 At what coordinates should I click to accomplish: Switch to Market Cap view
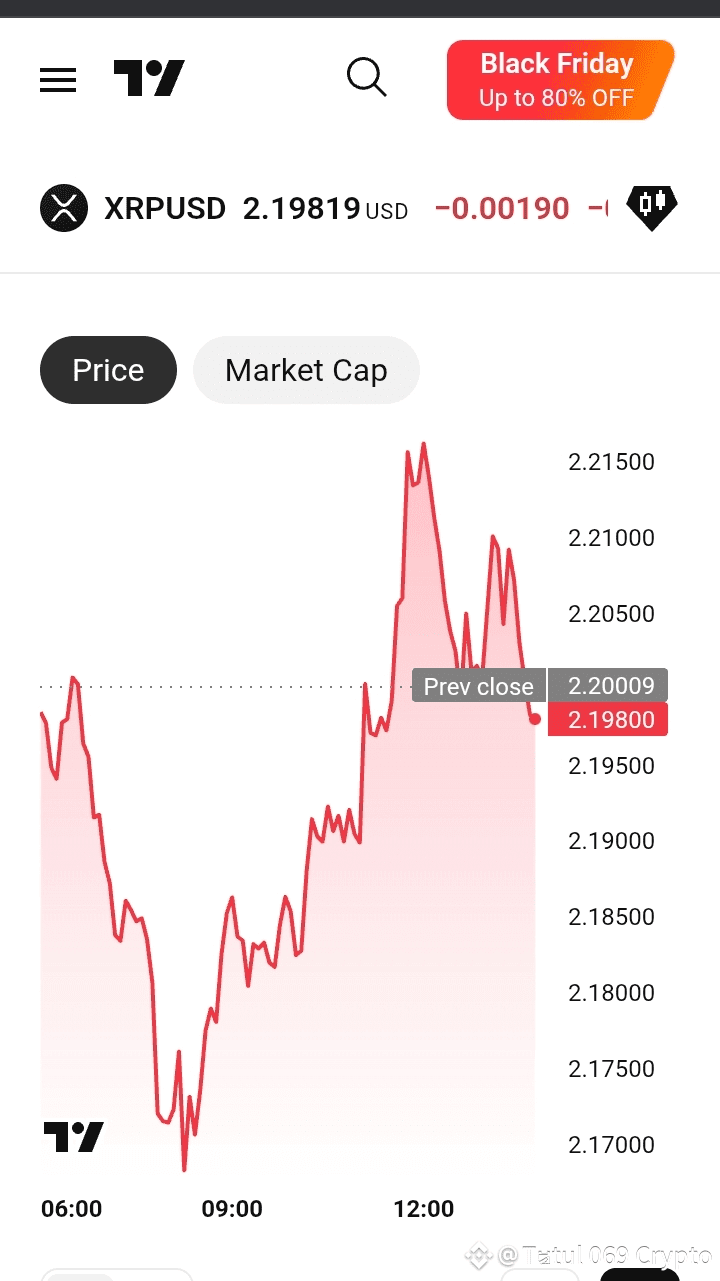pyautogui.click(x=306, y=370)
